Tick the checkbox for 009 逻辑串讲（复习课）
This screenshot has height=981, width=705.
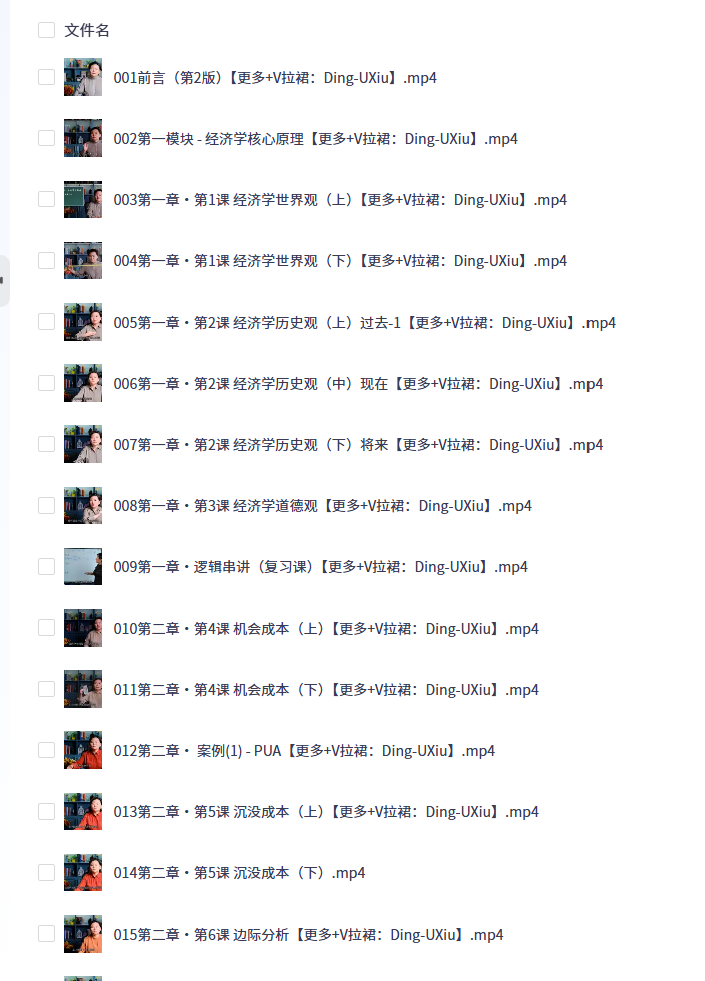(46, 566)
